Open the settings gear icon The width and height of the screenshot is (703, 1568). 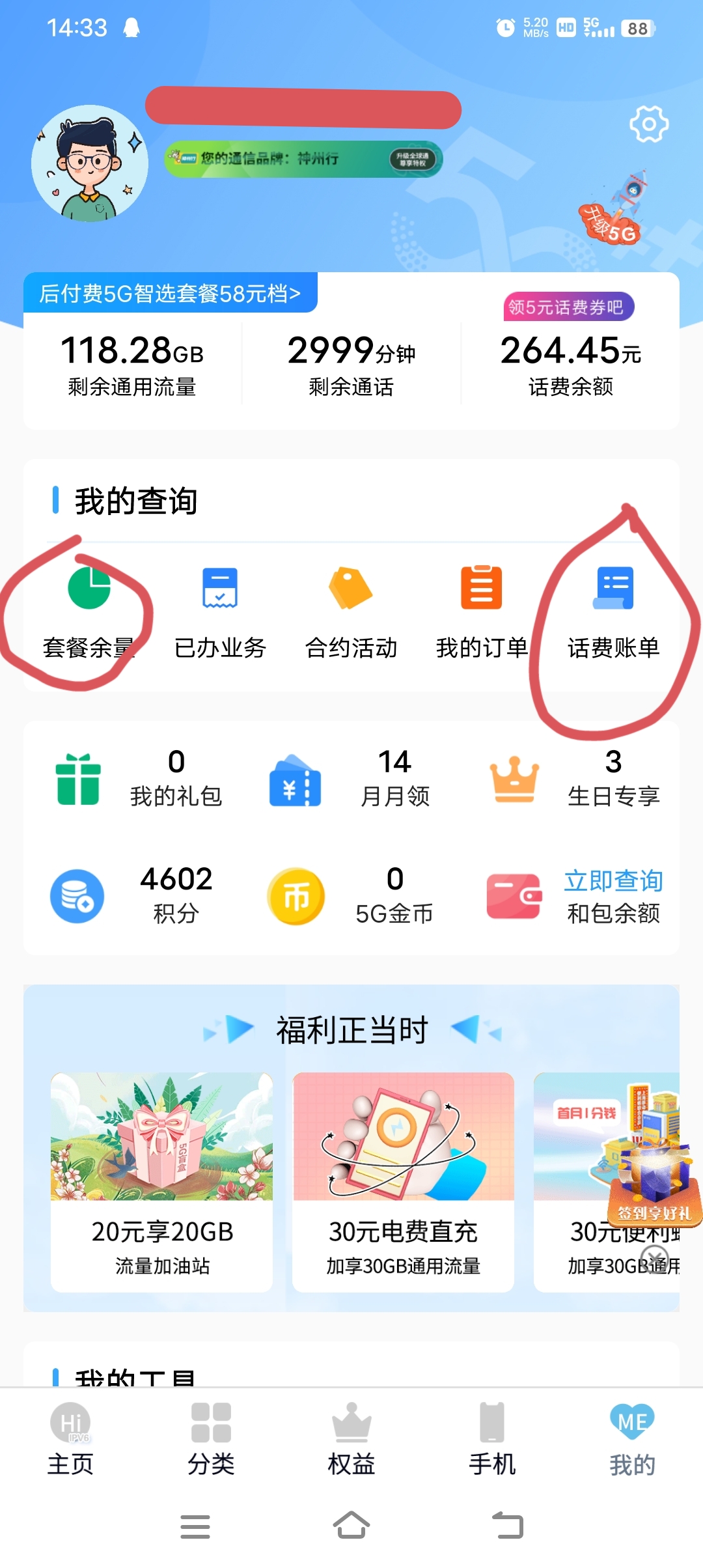coord(649,124)
